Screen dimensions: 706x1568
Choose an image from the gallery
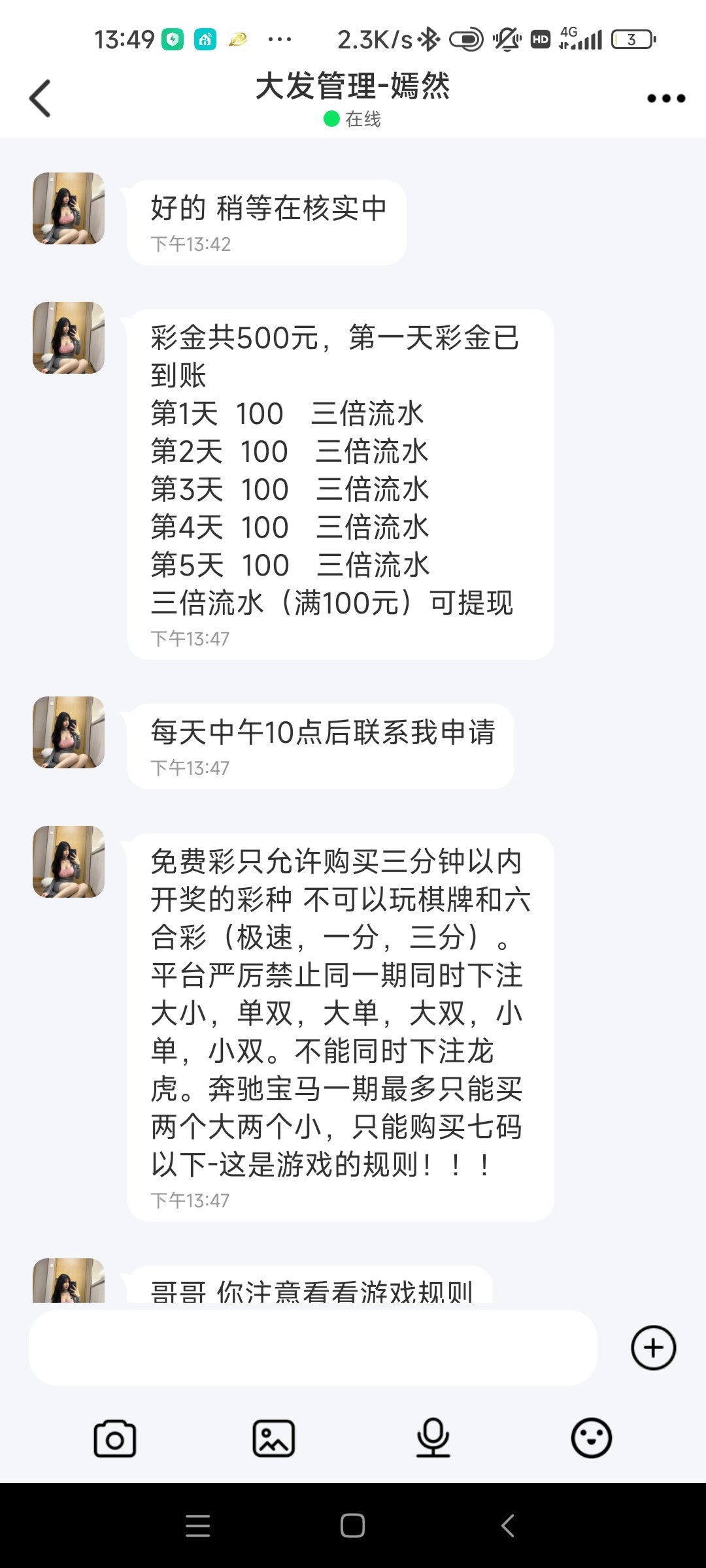coord(273,1439)
